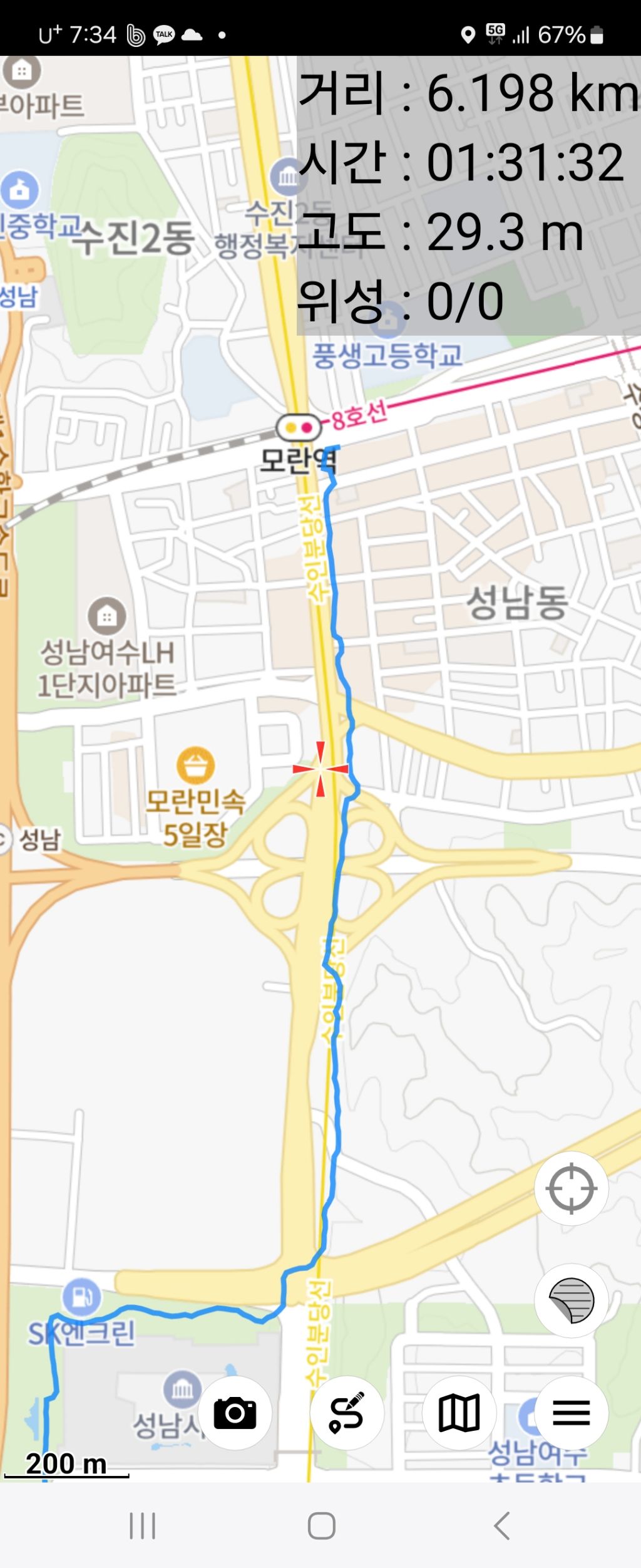Open the route drawing tool
641x1568 pixels.
(347, 1413)
